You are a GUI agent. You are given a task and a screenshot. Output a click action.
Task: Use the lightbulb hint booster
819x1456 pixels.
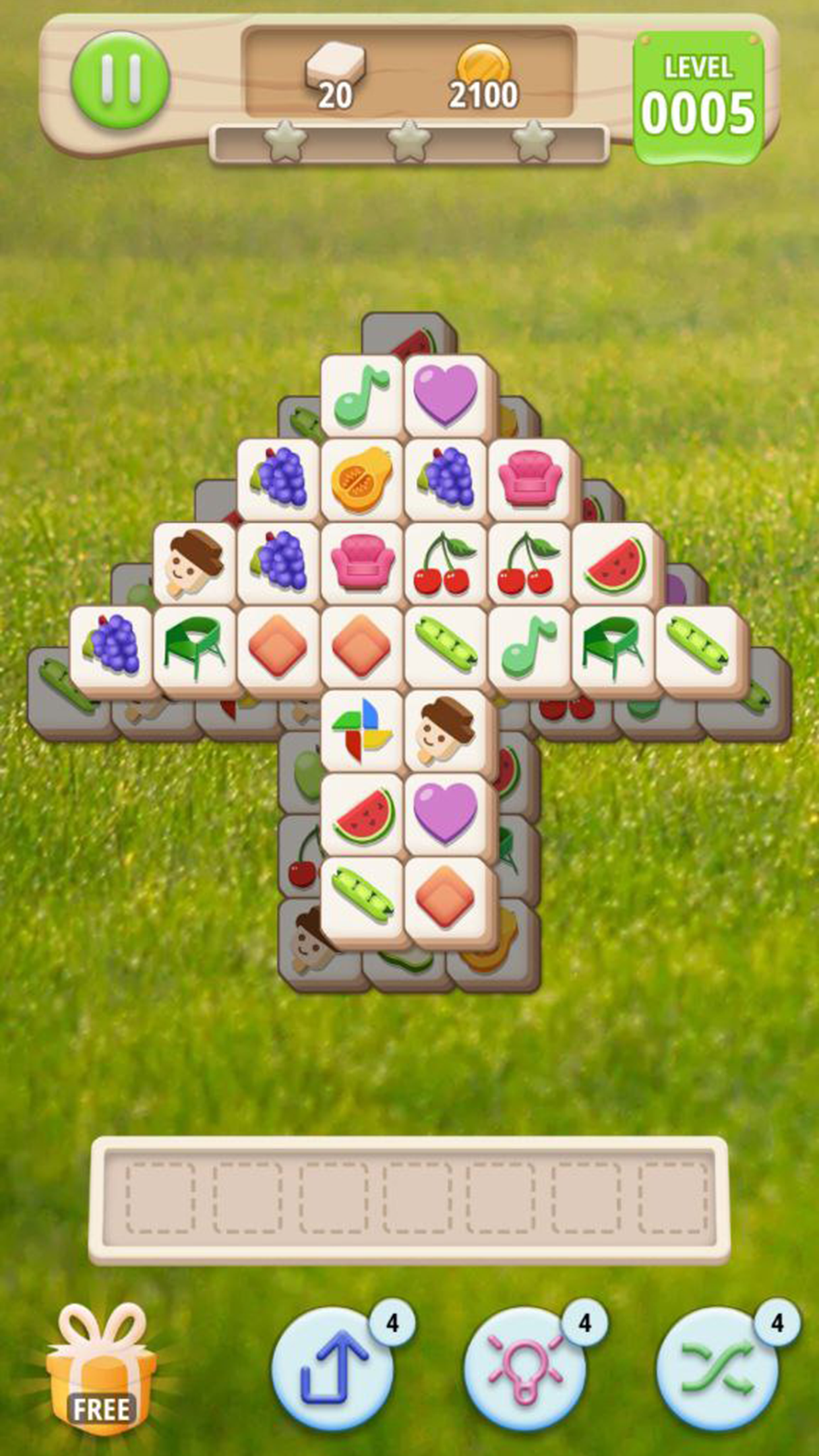526,1368
